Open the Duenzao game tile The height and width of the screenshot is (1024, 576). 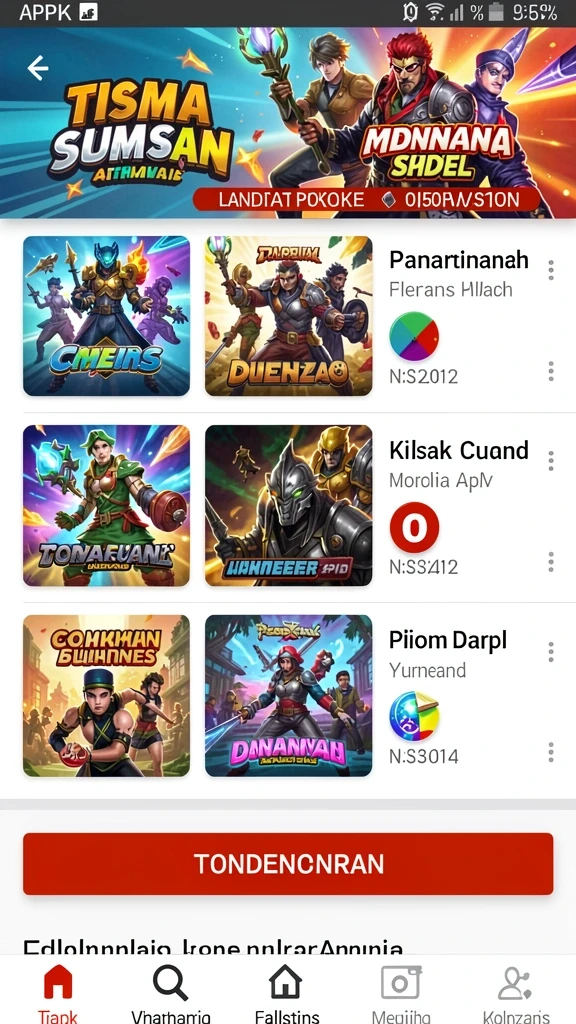(x=289, y=316)
